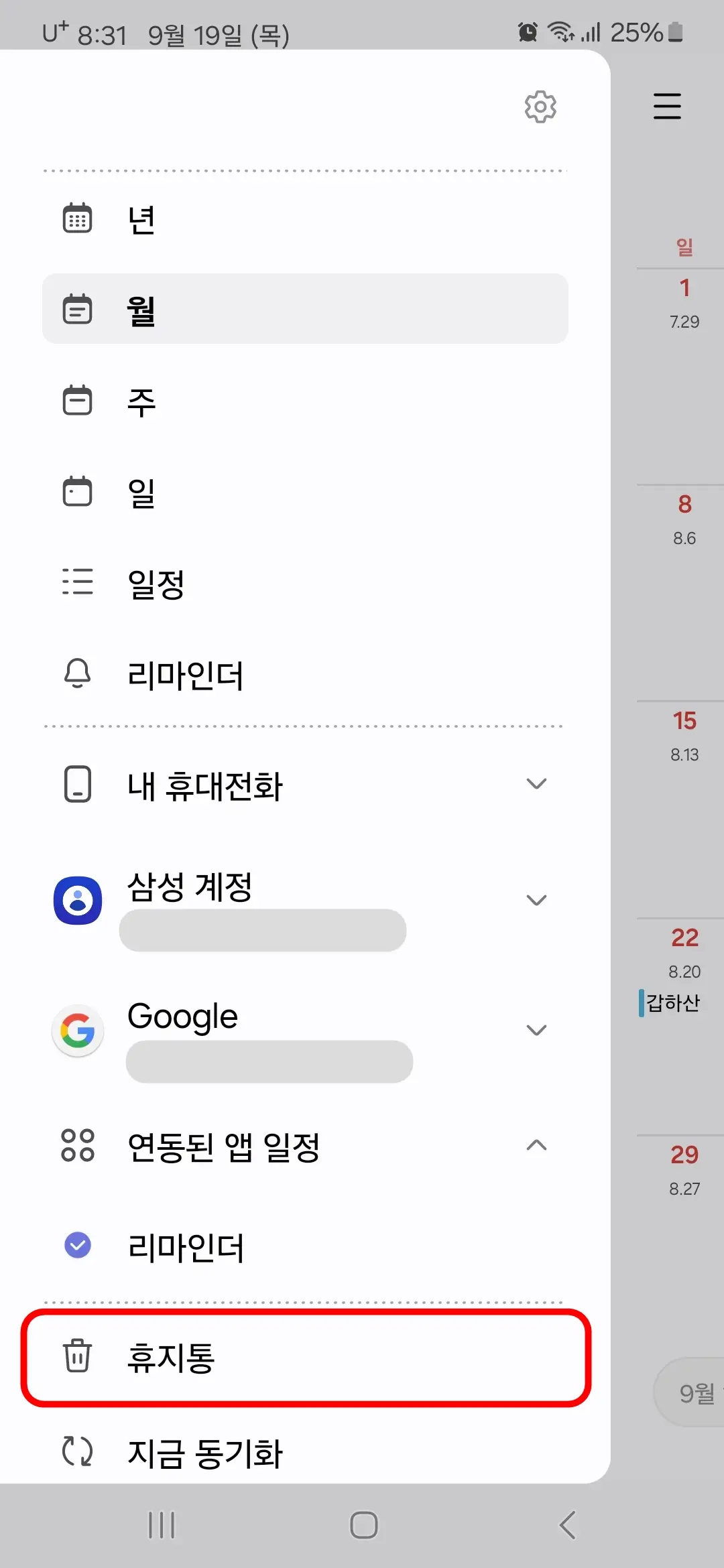Image resolution: width=724 pixels, height=1568 pixels.
Task: Open the hamburger menu at top right
Action: point(667,107)
